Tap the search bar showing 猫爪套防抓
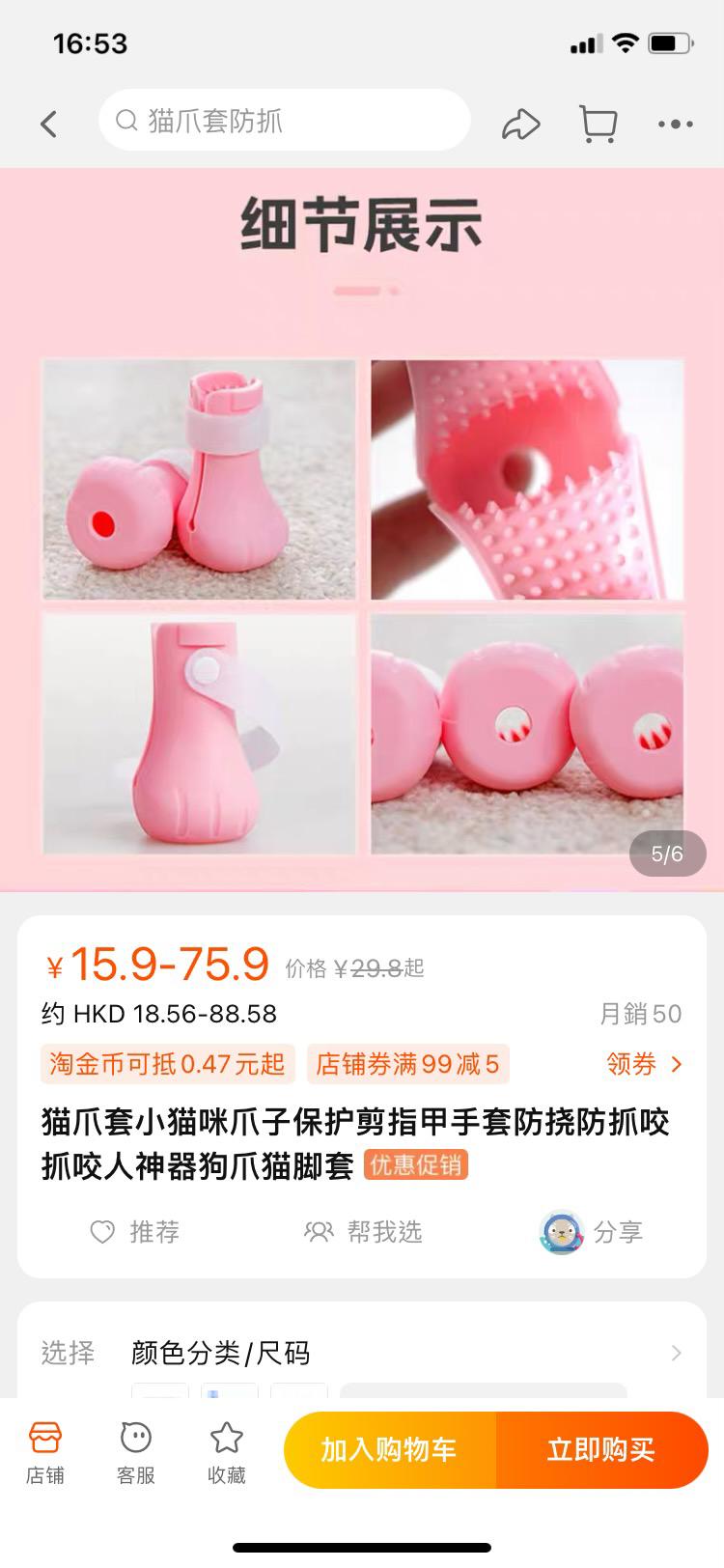Viewport: 724px width, 1568px height. pos(284,120)
